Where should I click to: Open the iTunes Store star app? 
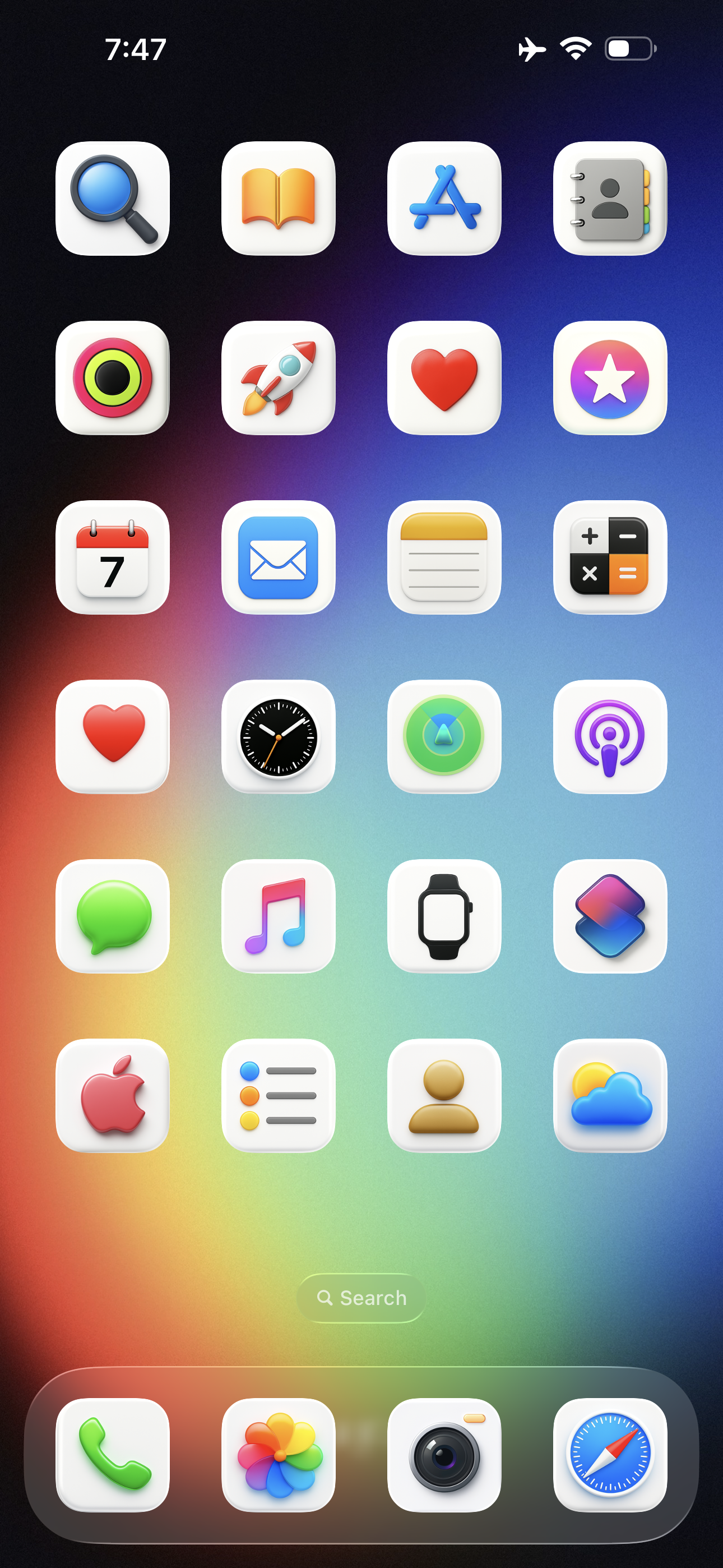pos(610,378)
